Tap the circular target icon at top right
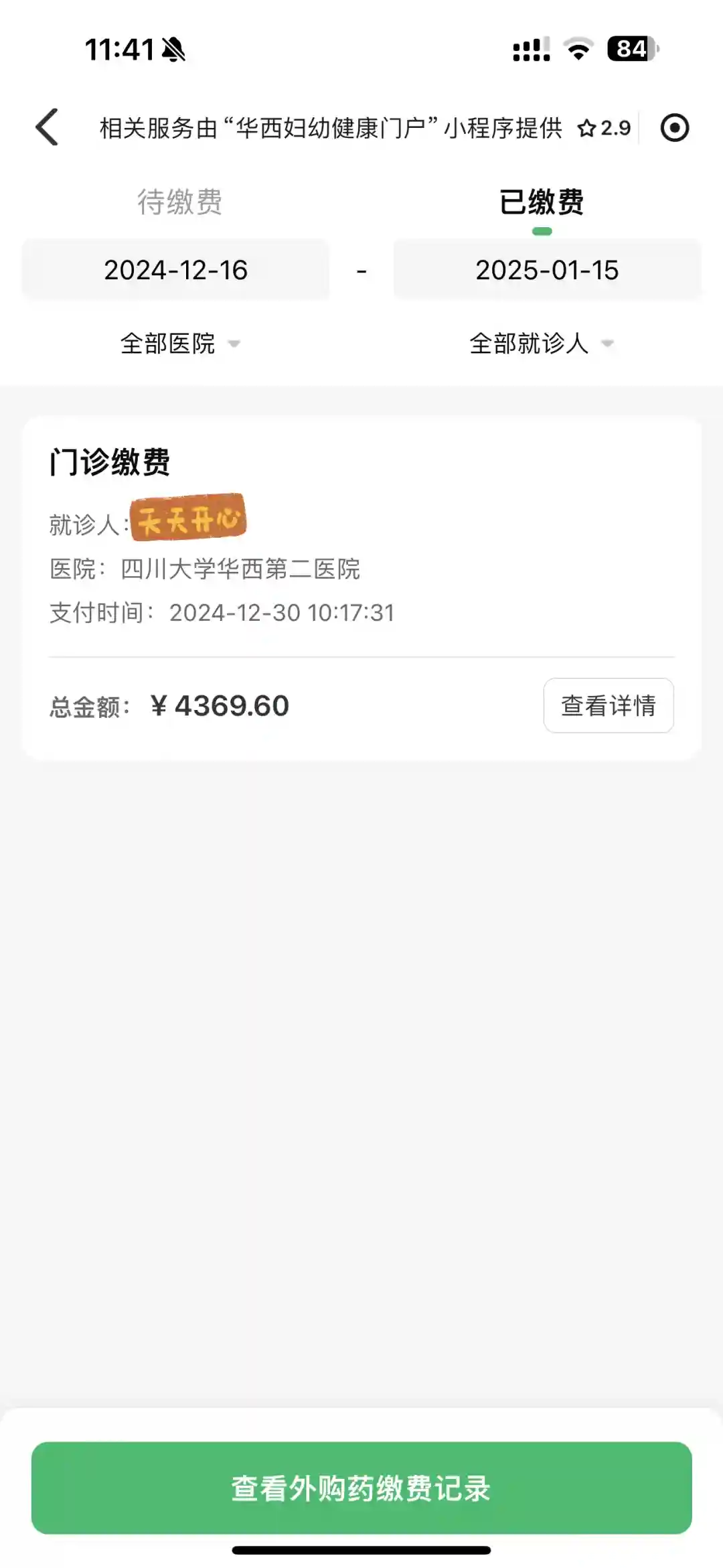The height and width of the screenshot is (1568, 723). coord(674,128)
